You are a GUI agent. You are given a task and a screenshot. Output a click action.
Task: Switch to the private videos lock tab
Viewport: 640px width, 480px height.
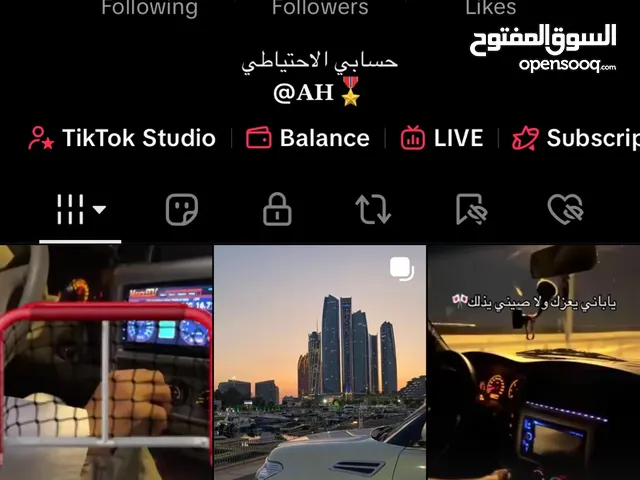pyautogui.click(x=277, y=210)
